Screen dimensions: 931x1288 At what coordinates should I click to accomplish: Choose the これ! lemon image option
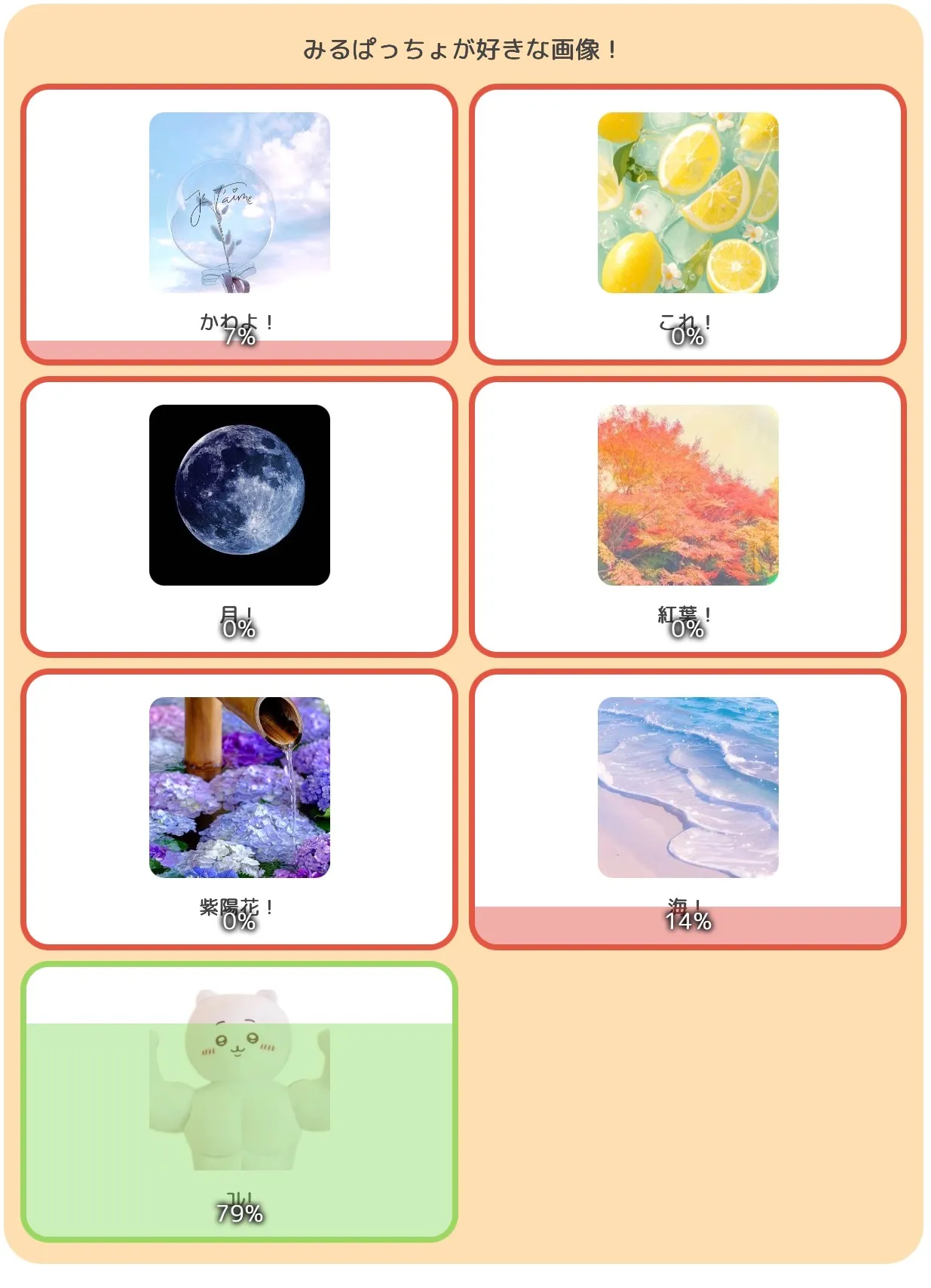(x=688, y=202)
